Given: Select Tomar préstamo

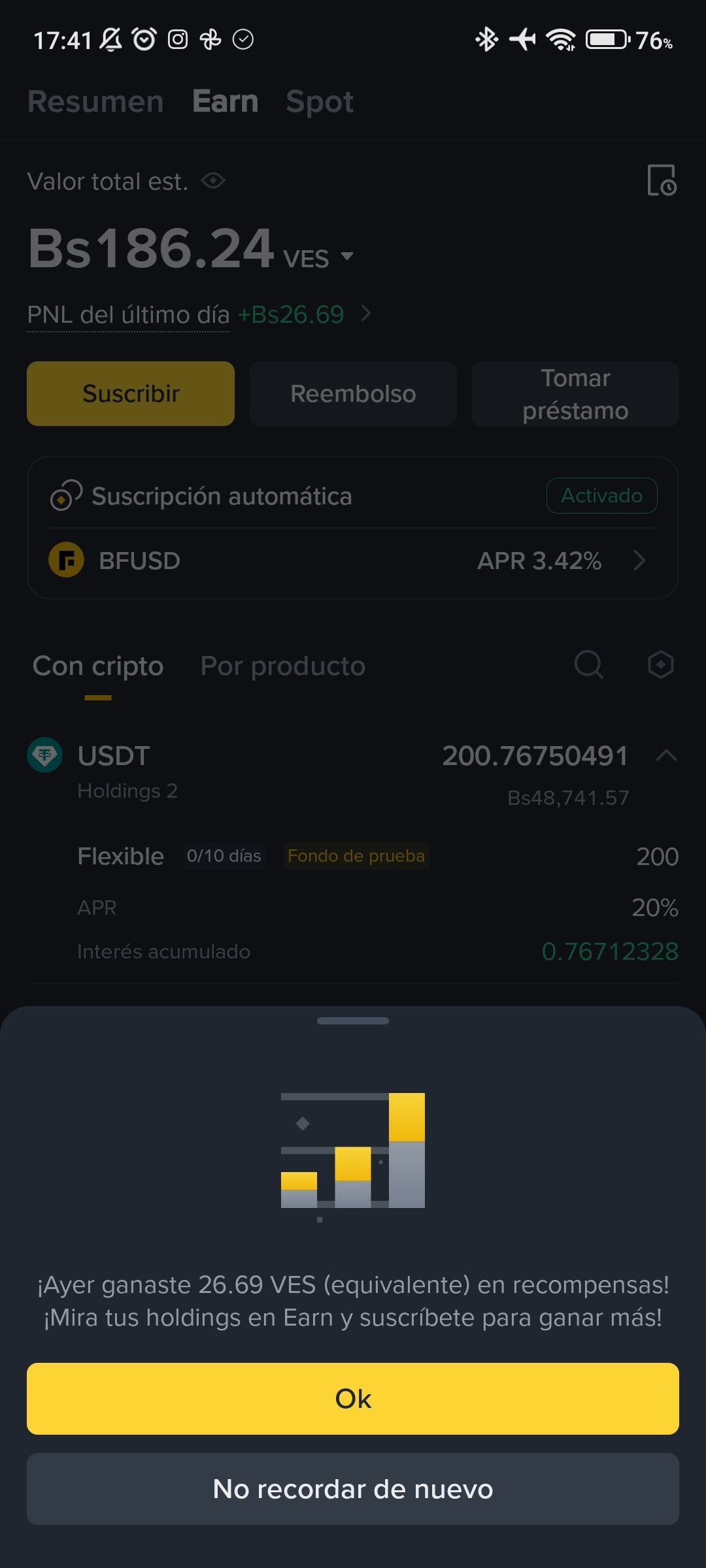Looking at the screenshot, I should coord(575,394).
